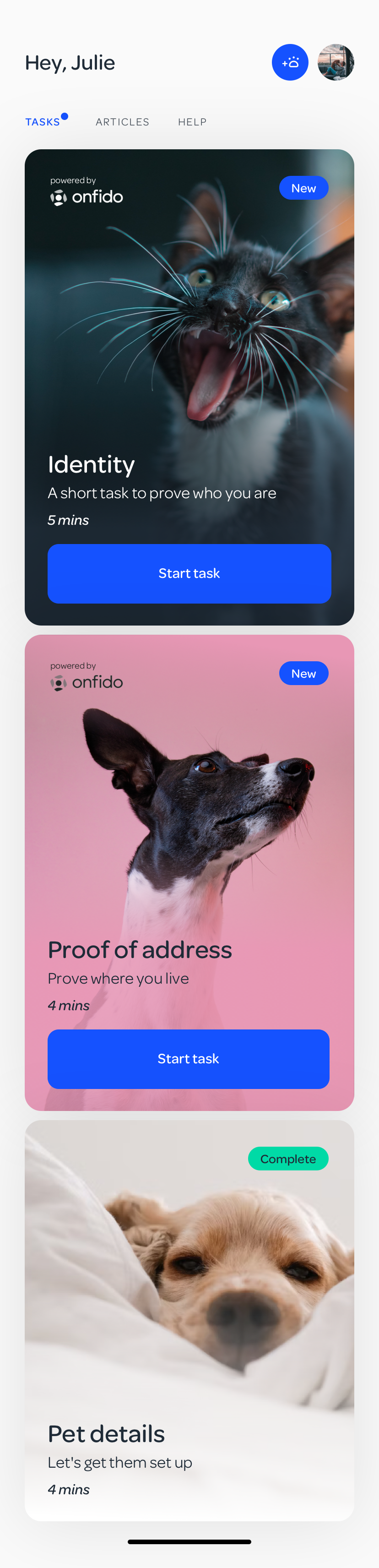The width and height of the screenshot is (379, 1568).
Task: Open Julie's profile picture
Action: pyautogui.click(x=336, y=62)
